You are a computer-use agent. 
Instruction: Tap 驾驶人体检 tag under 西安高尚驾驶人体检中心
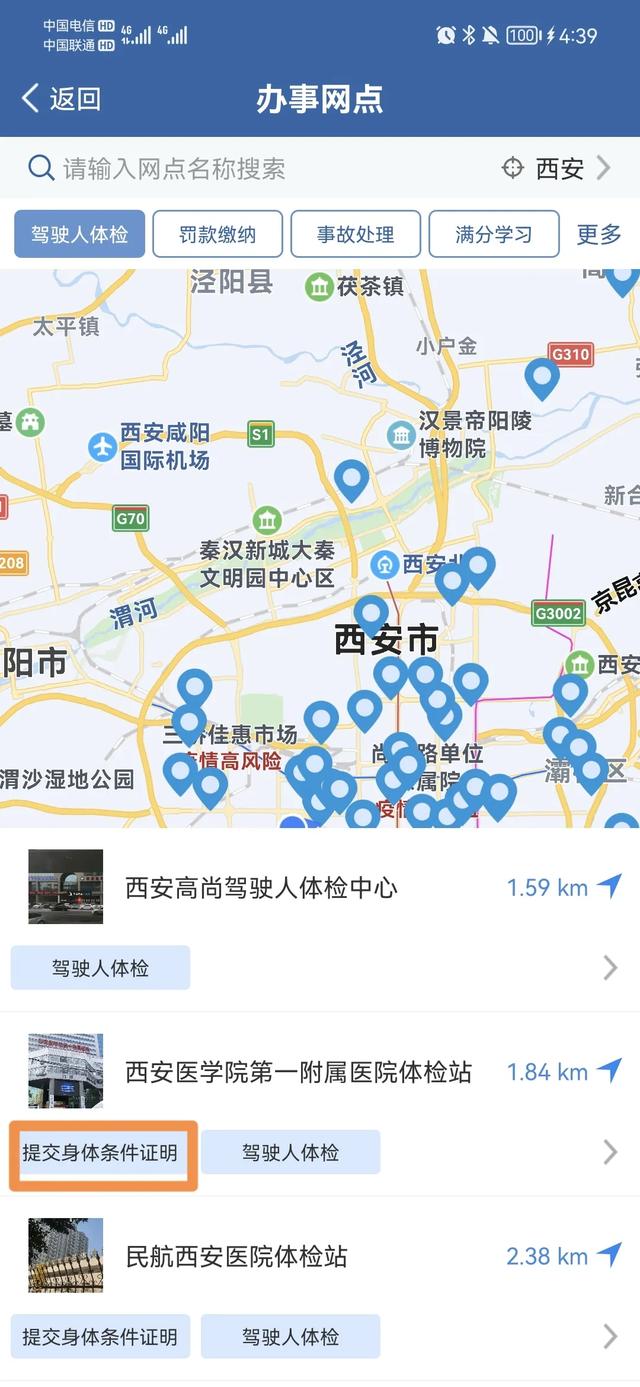coord(100,968)
